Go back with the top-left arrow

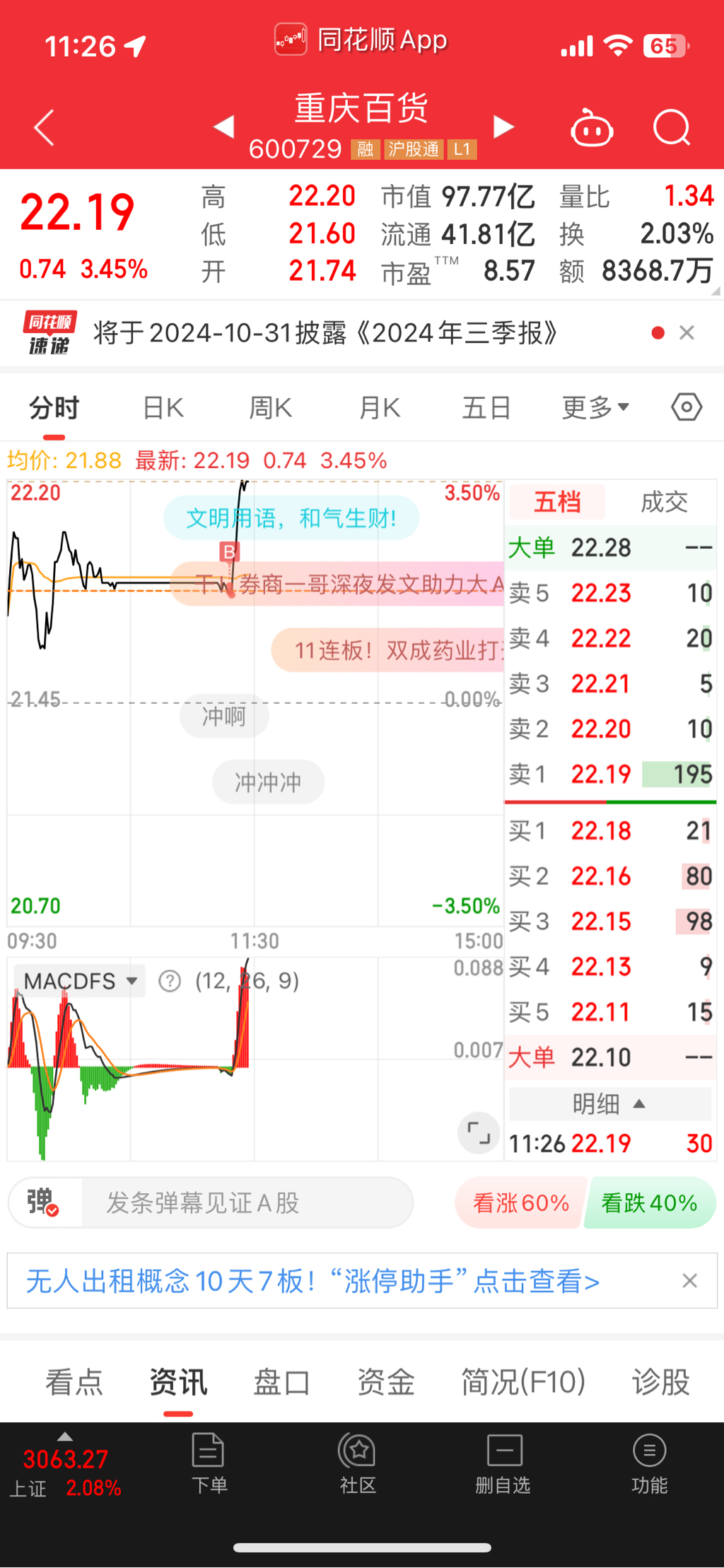[45, 128]
